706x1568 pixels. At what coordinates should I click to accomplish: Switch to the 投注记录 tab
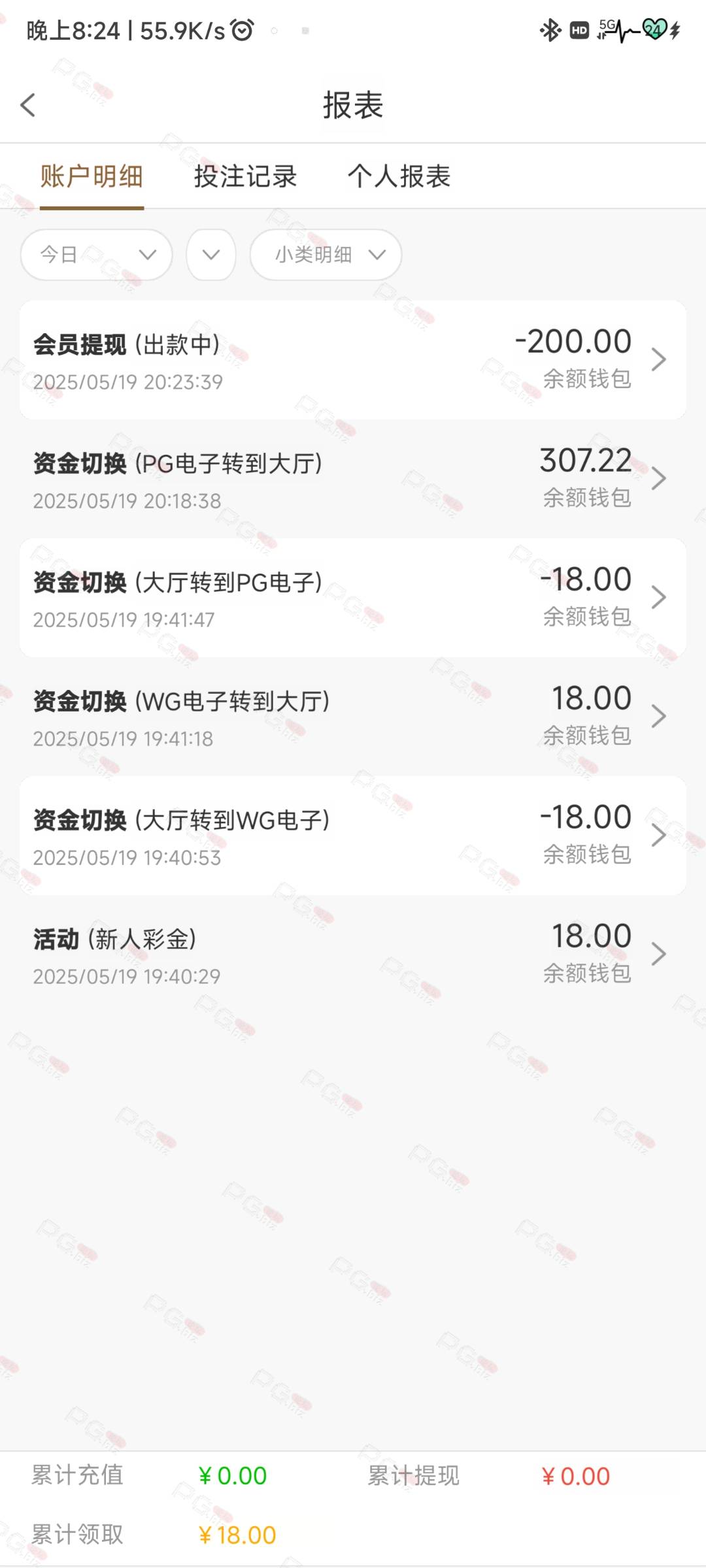point(245,176)
